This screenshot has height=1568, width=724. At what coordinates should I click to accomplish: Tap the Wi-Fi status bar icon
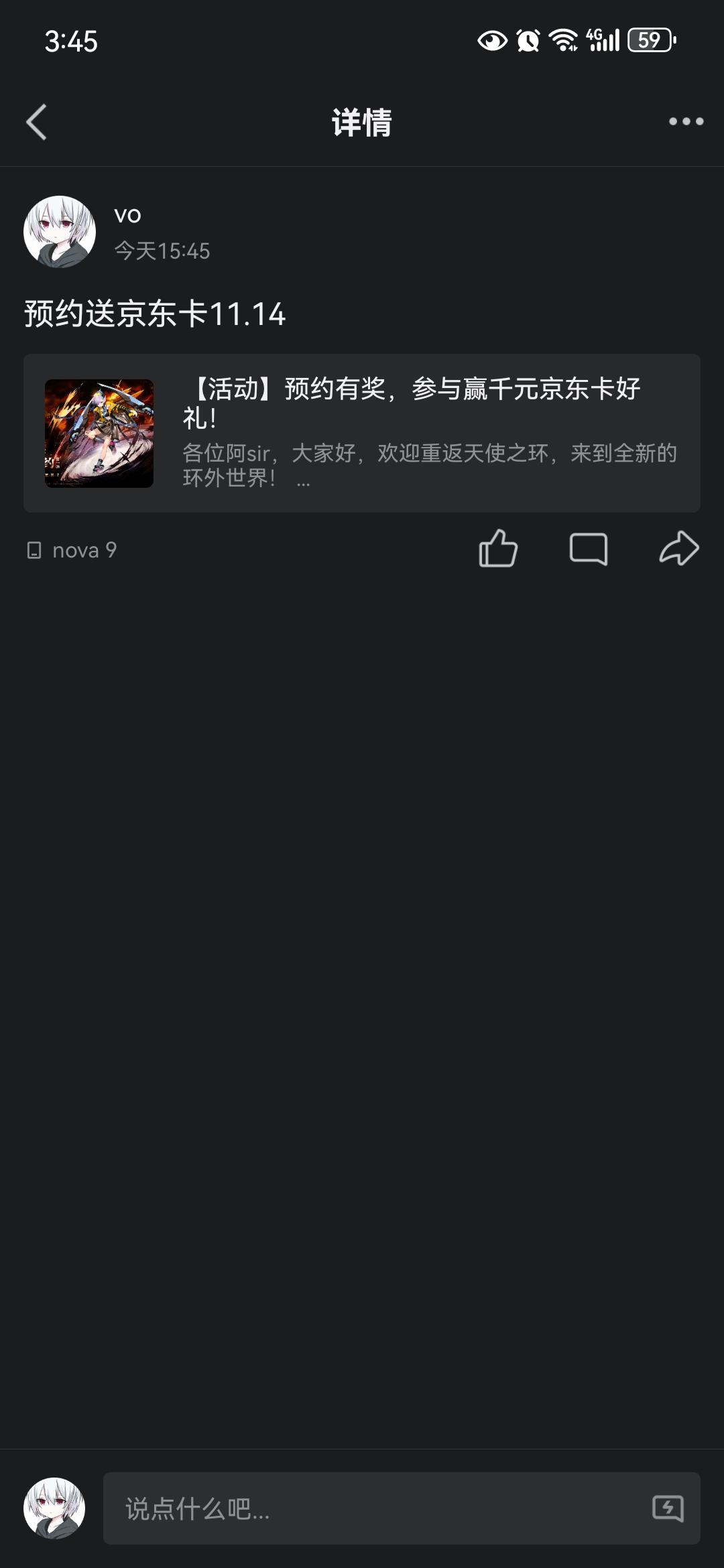[563, 42]
